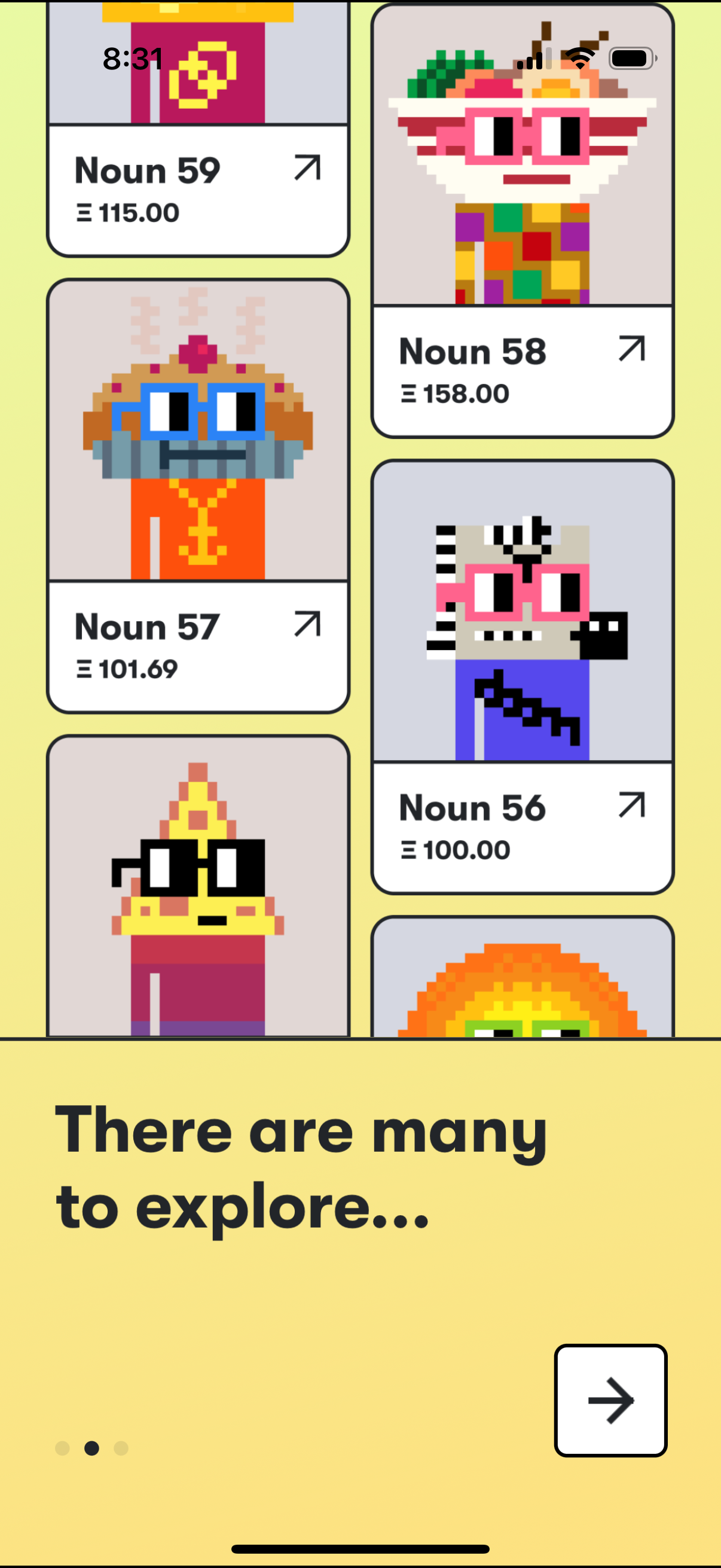Click the Ethereum symbol beside 101.69
The image size is (721, 1568).
click(x=85, y=668)
